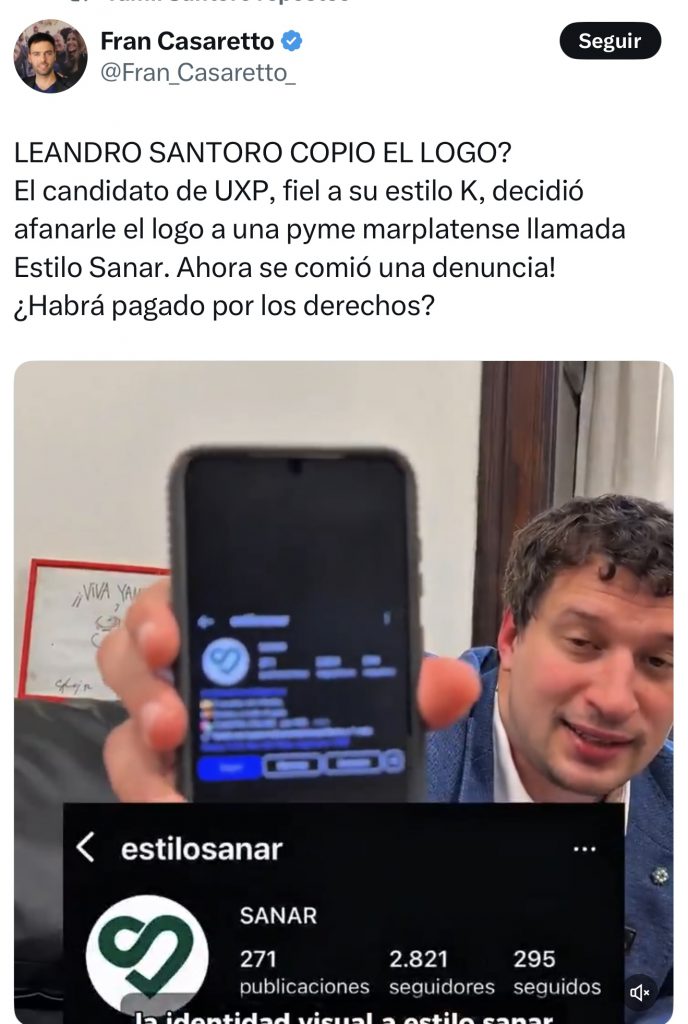Open Fran Casaretto's profile picture
The image size is (688, 1024).
coord(50,56)
